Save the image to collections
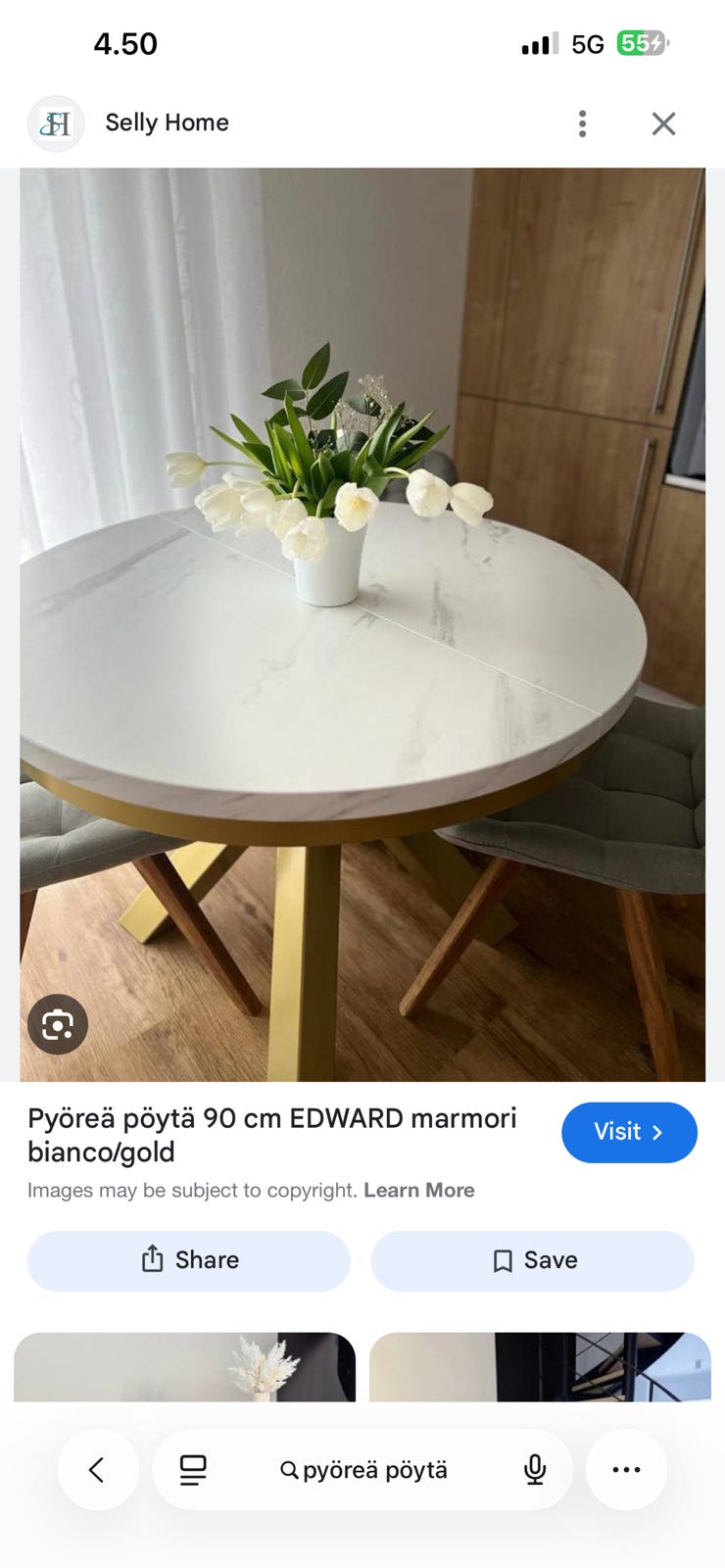Screen dimensions: 725x1568 coord(532,1260)
